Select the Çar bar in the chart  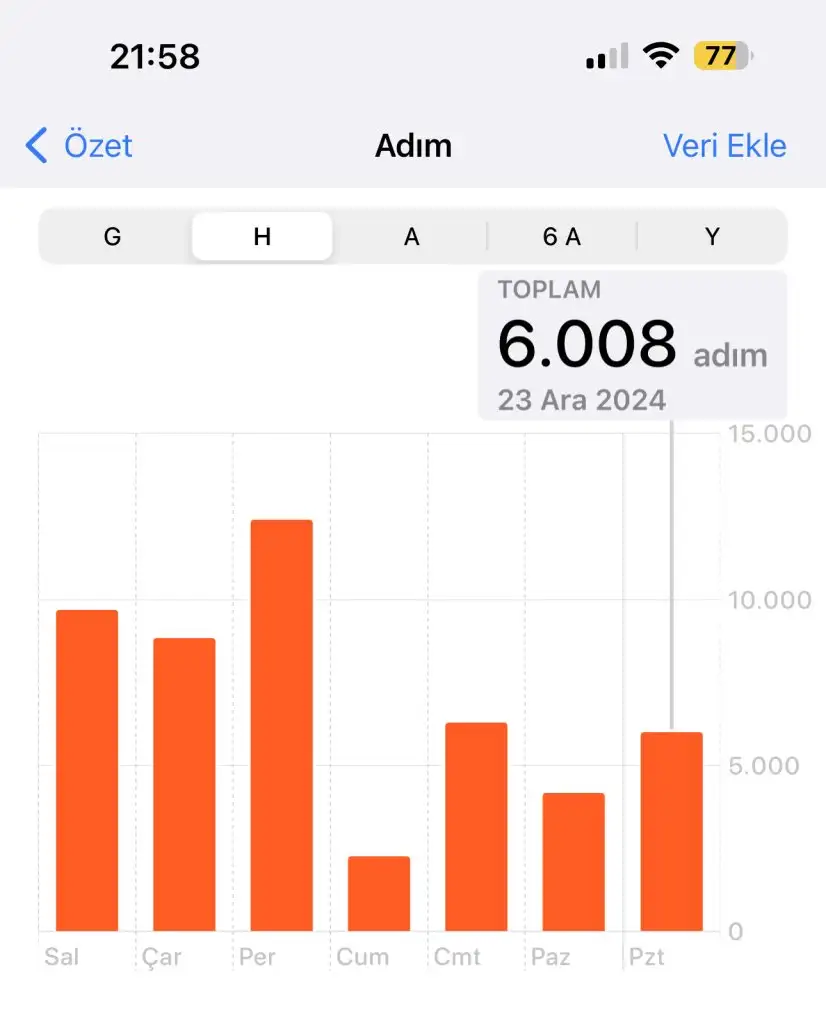(184, 784)
